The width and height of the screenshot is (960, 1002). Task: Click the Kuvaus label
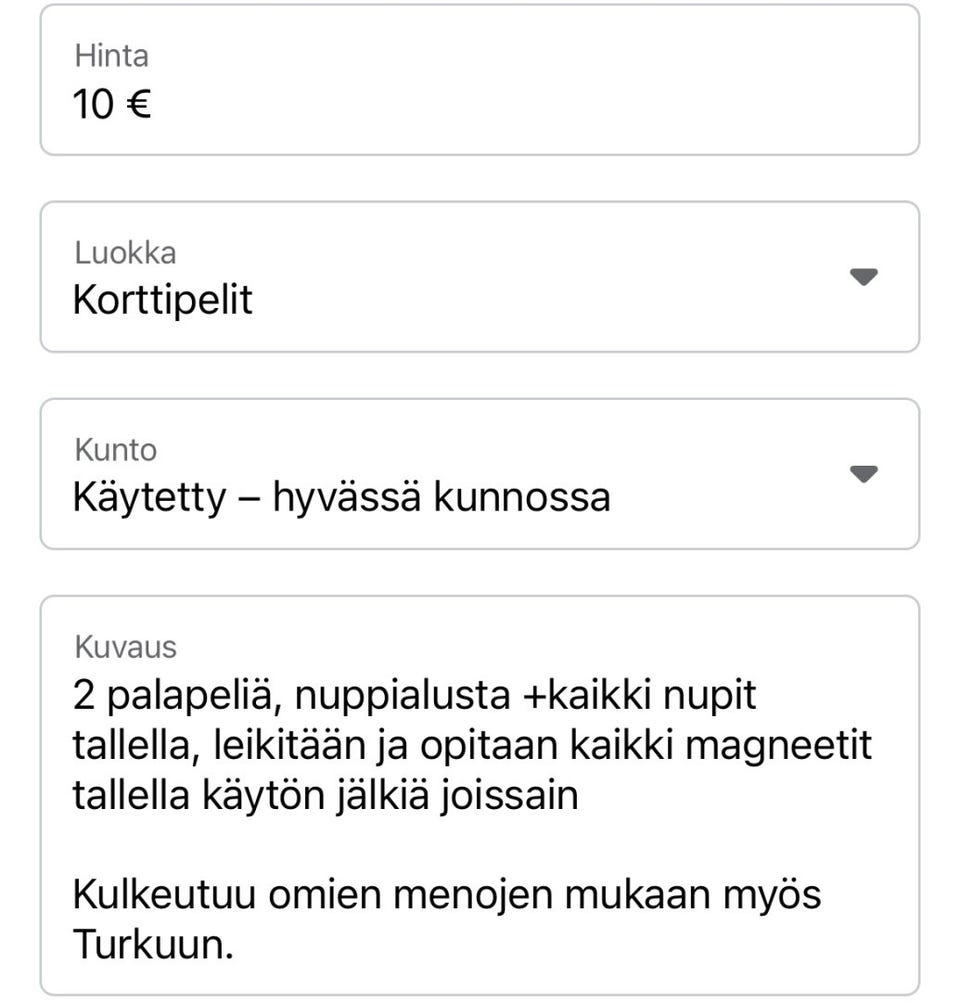point(124,647)
